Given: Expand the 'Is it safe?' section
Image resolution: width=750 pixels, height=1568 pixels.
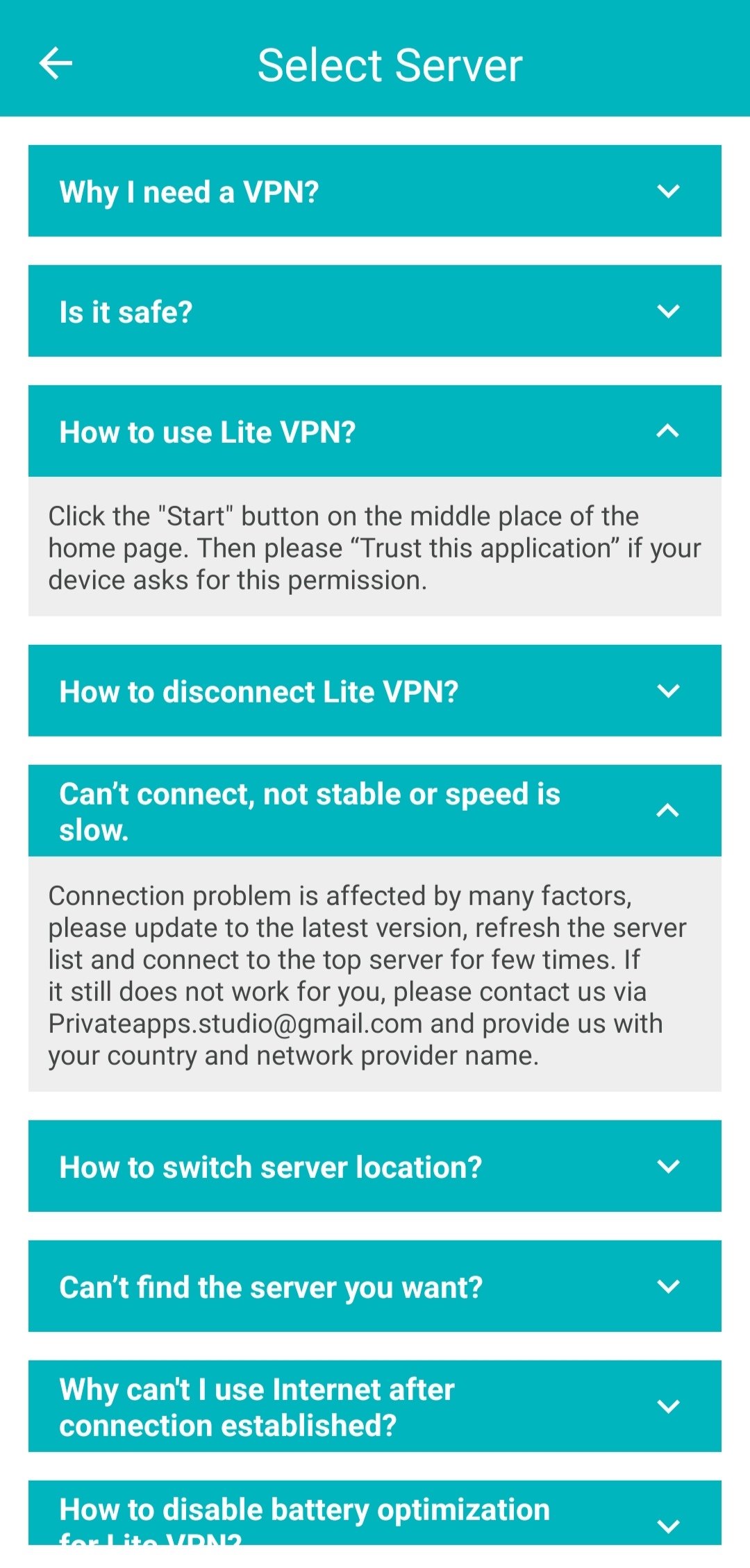Looking at the screenshot, I should click(374, 311).
